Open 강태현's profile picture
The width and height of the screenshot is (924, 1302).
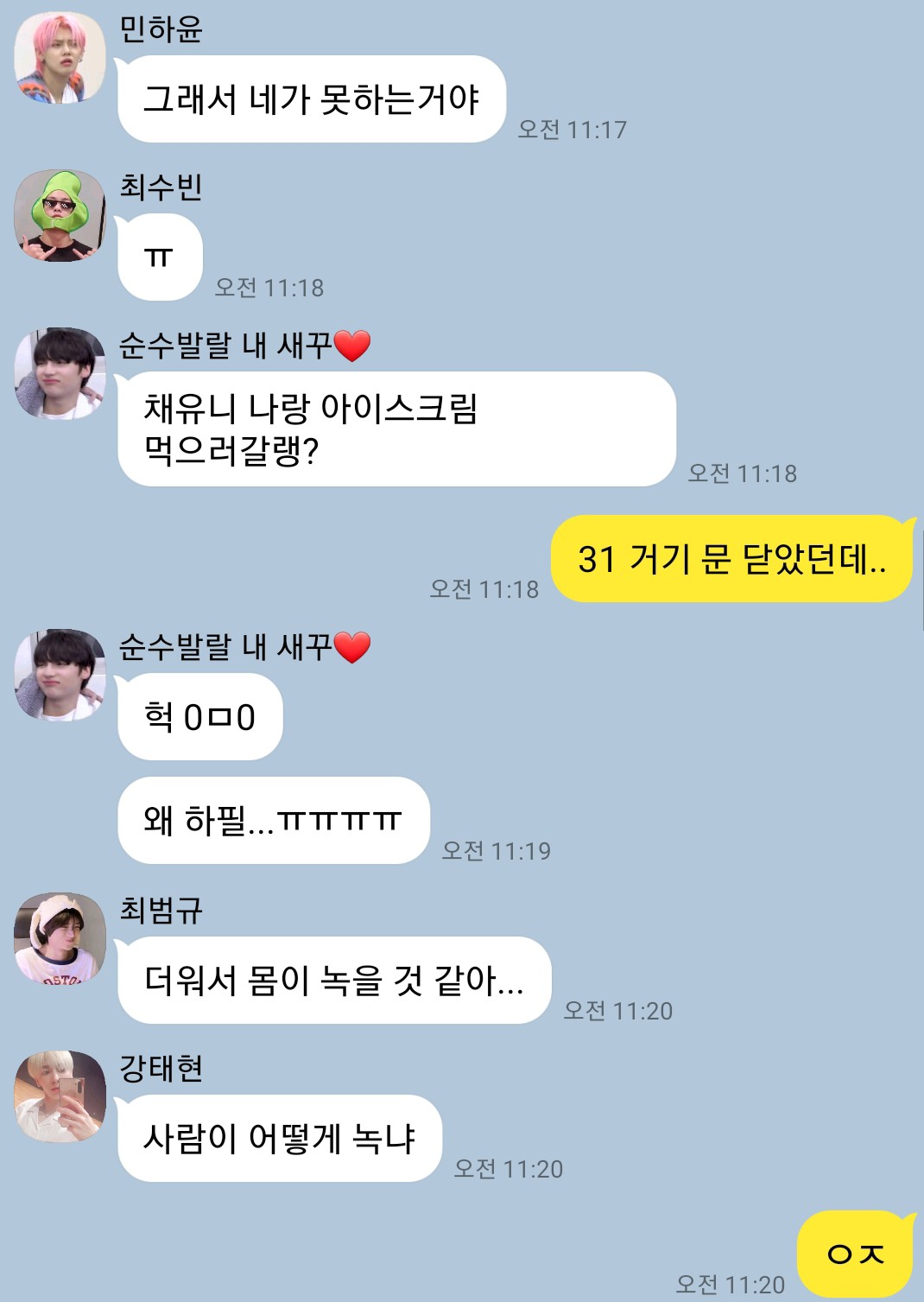click(60, 1097)
